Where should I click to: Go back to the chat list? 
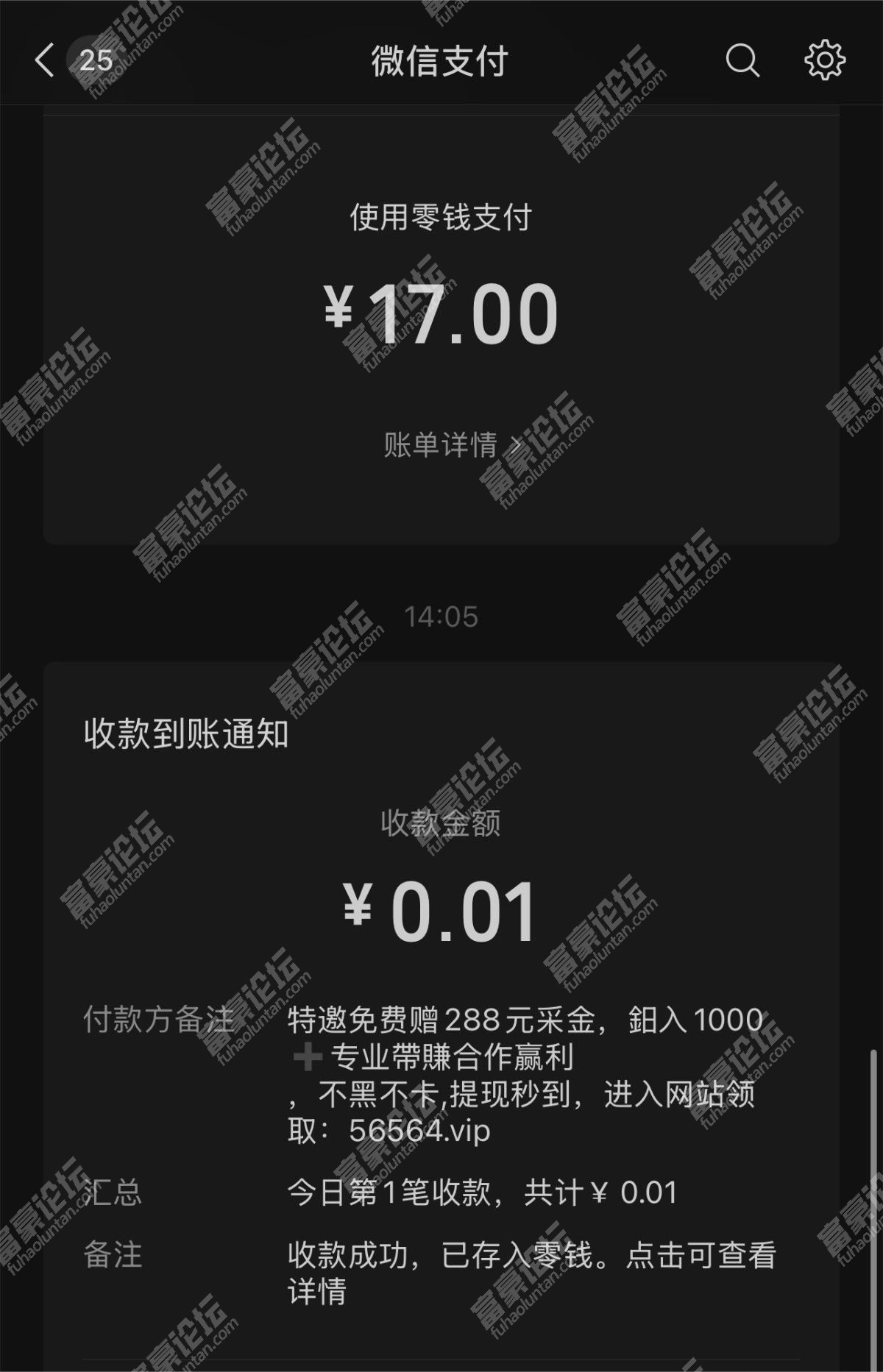pos(46,60)
